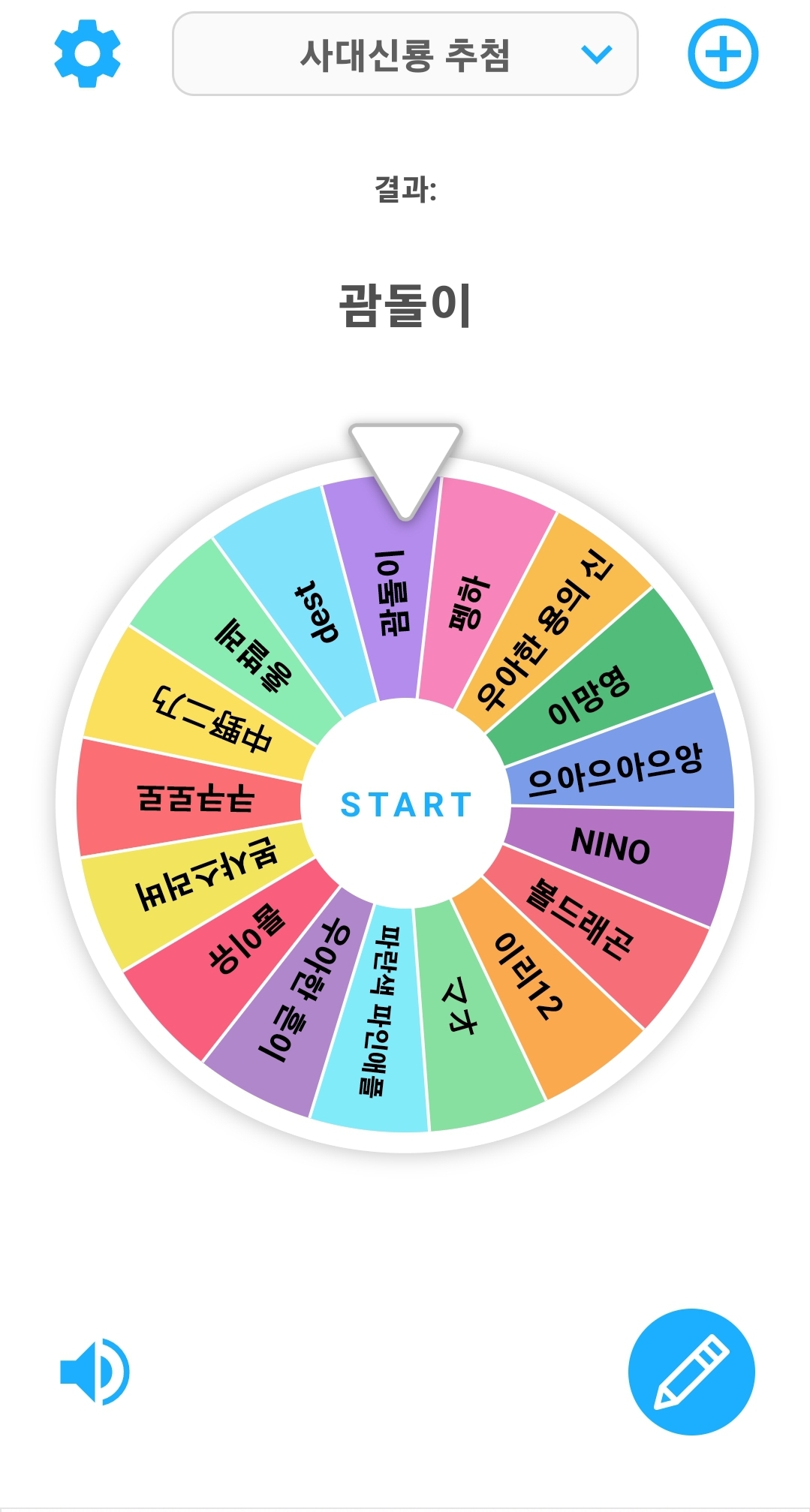Mute the sound with speaker icon
Screen dimensions: 810x1512
coord(95,1371)
